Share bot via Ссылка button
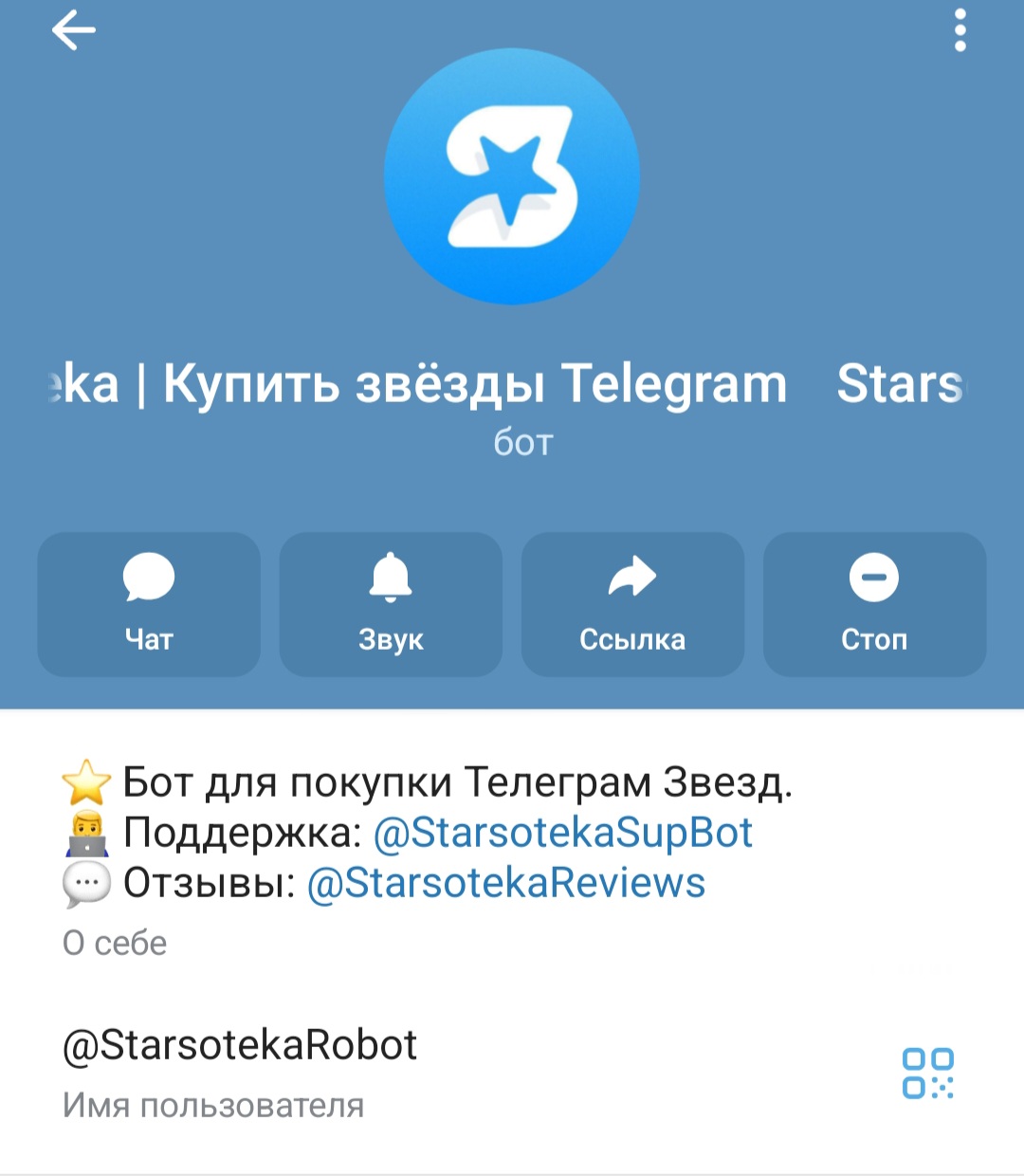Image resolution: width=1024 pixels, height=1176 pixels. [x=632, y=604]
